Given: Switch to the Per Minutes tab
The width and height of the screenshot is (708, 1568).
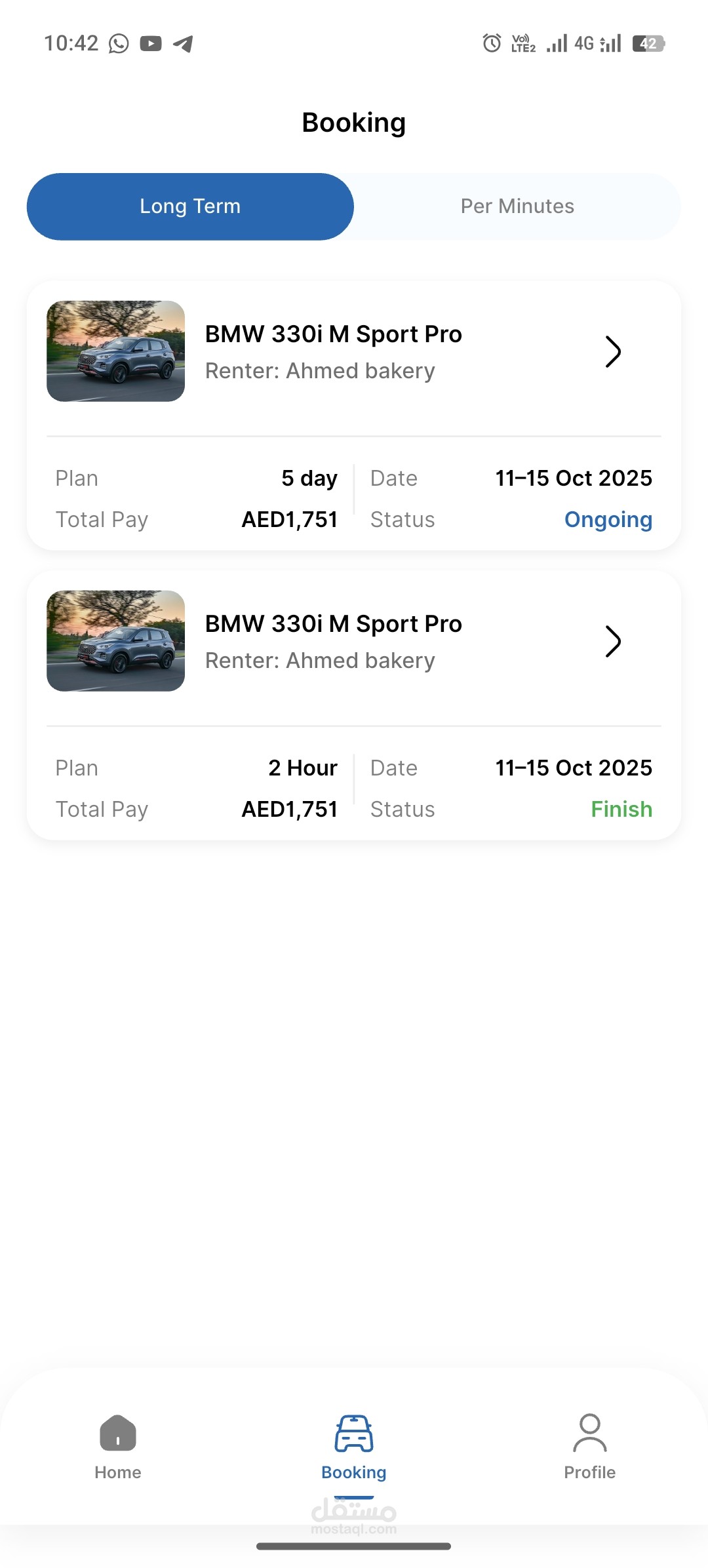Looking at the screenshot, I should pos(517,206).
